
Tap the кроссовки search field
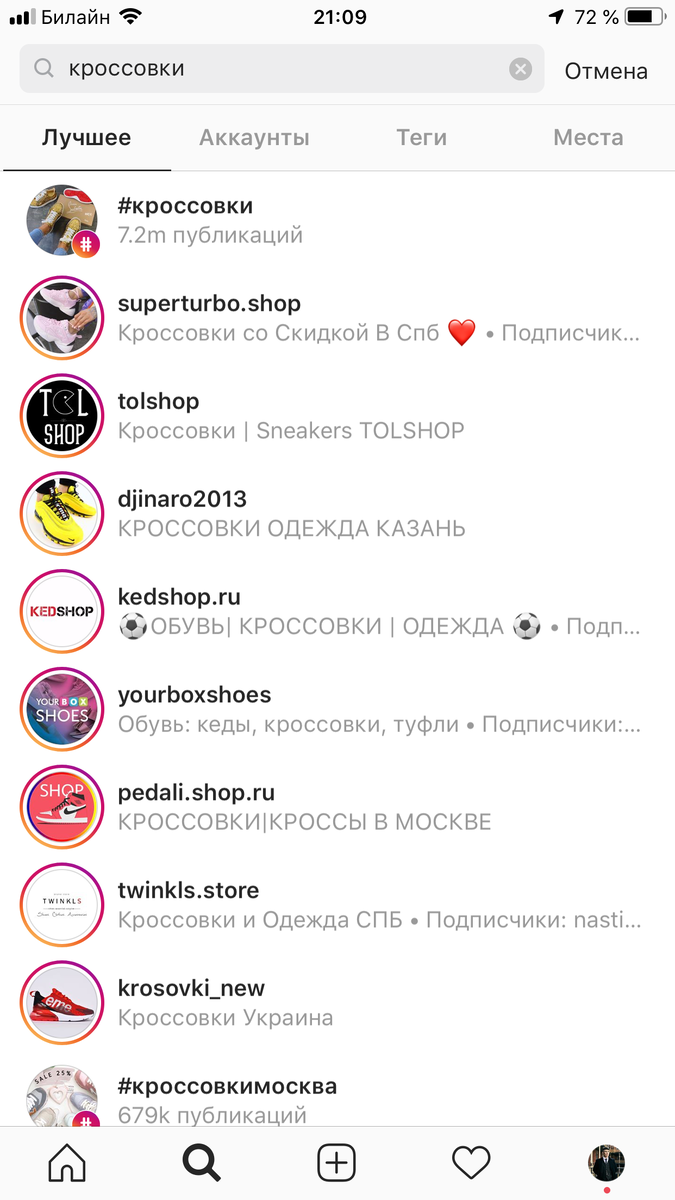pos(282,69)
